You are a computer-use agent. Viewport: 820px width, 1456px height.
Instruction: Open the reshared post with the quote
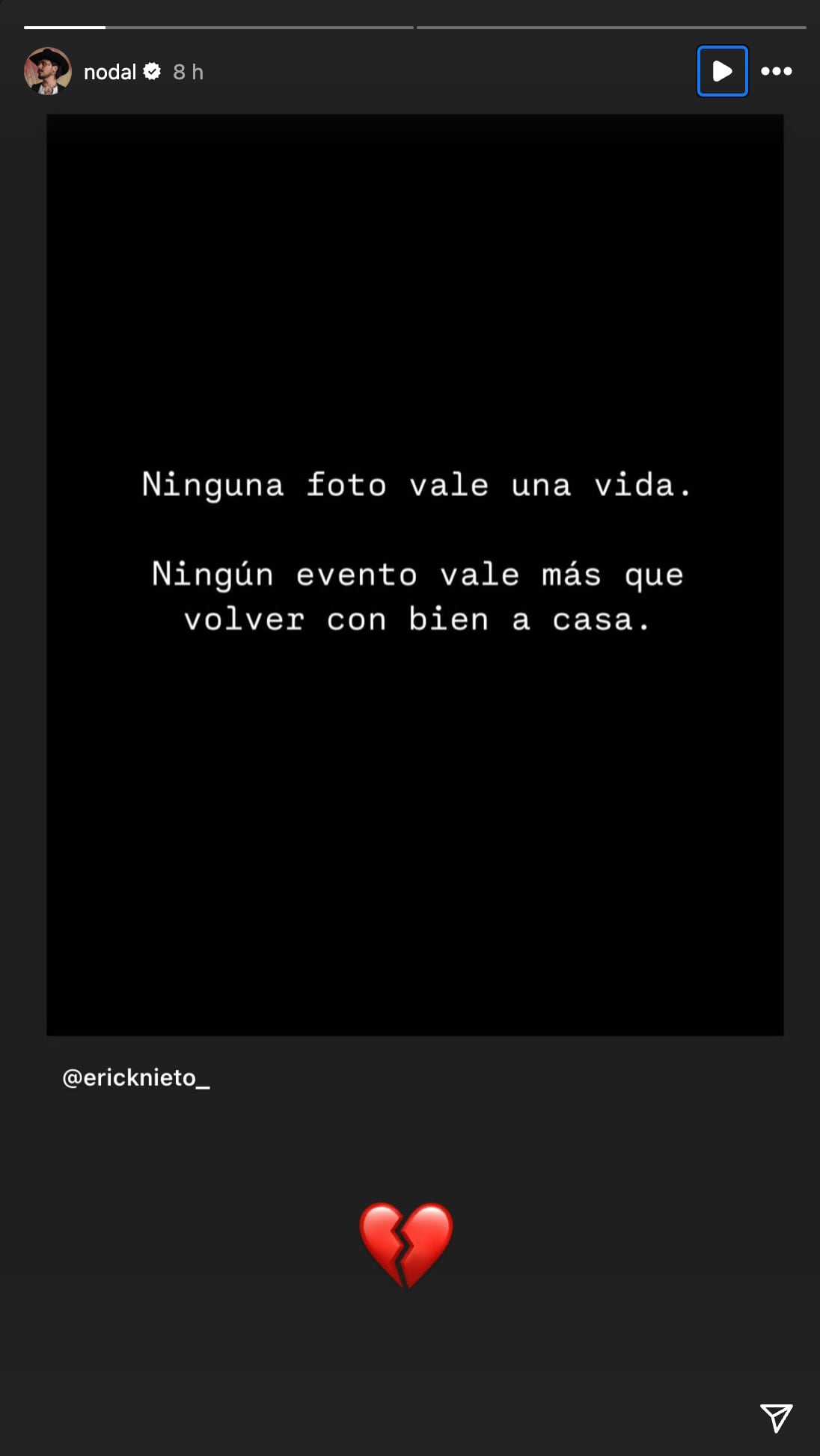tap(414, 575)
